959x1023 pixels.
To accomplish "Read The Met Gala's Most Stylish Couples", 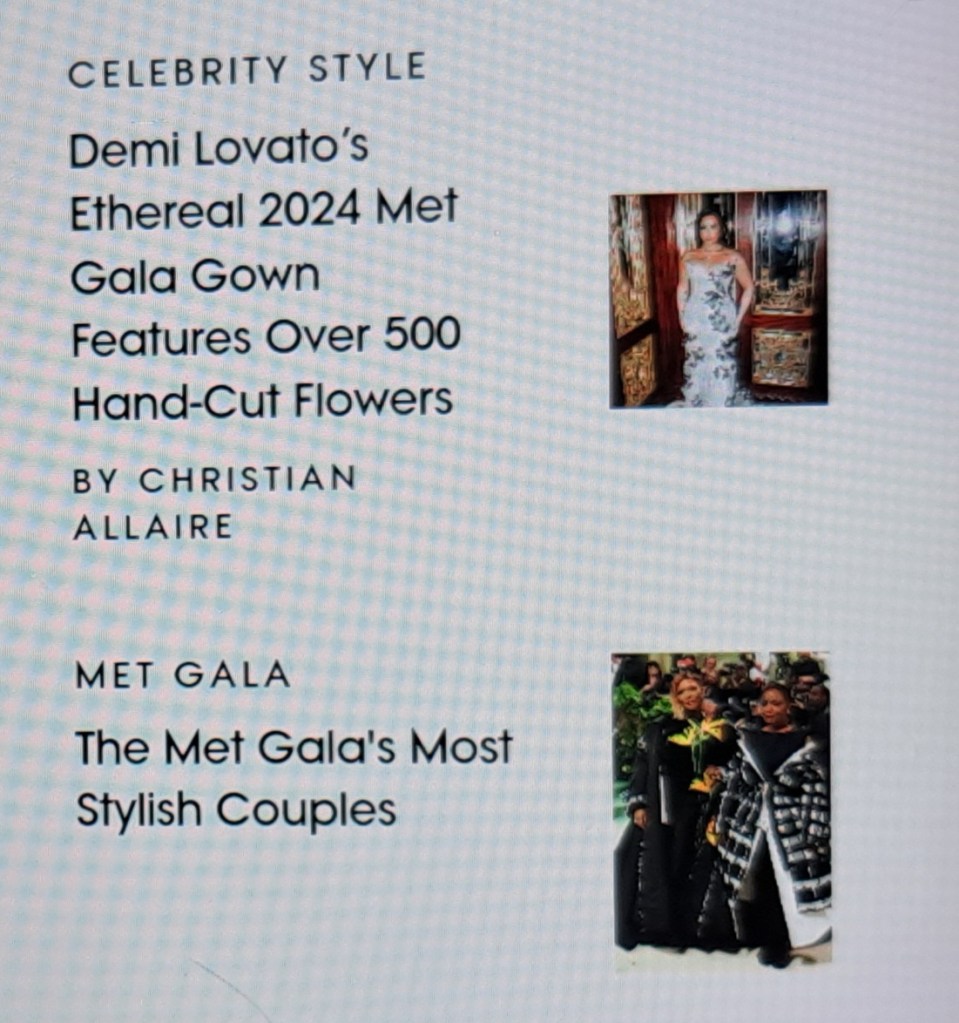I will pos(293,778).
